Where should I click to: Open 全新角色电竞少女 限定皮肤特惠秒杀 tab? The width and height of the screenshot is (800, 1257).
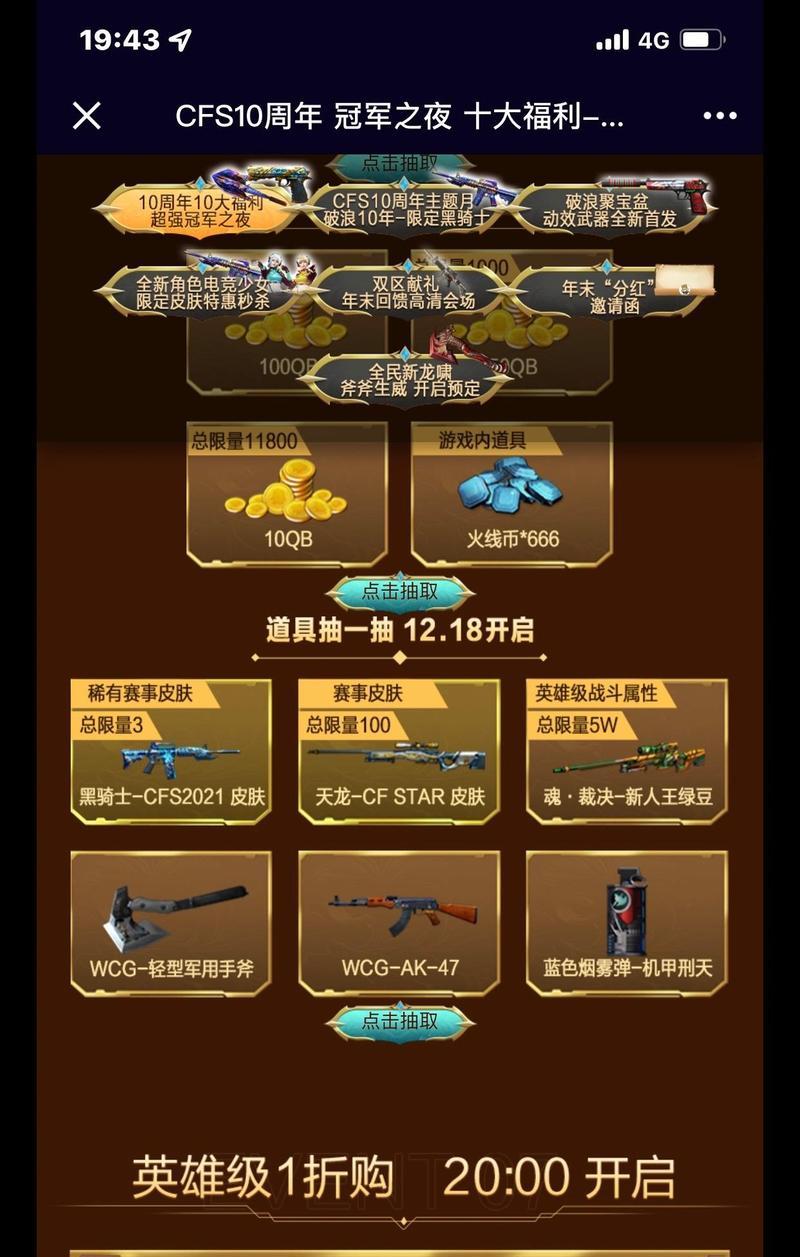pos(202,293)
